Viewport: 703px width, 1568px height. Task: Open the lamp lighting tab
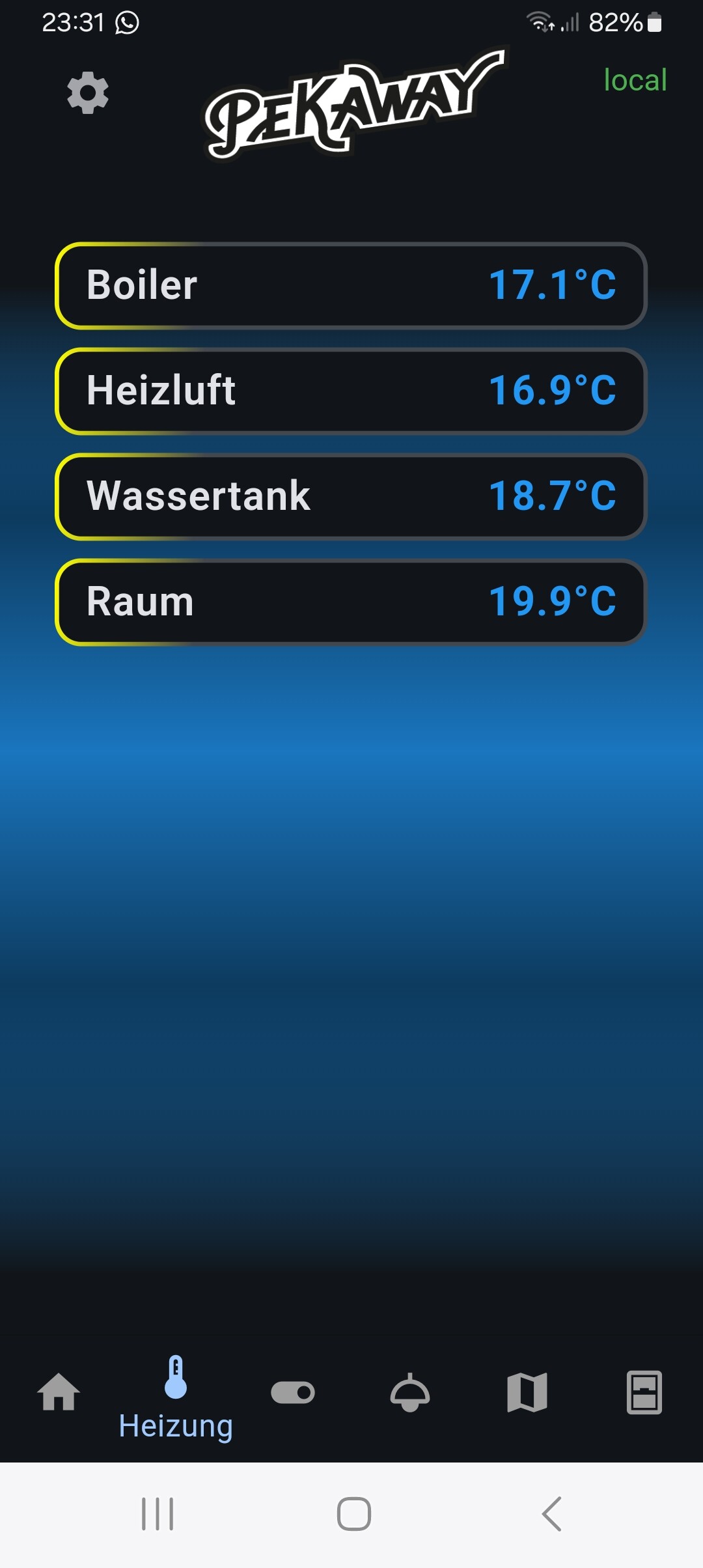point(410,1392)
